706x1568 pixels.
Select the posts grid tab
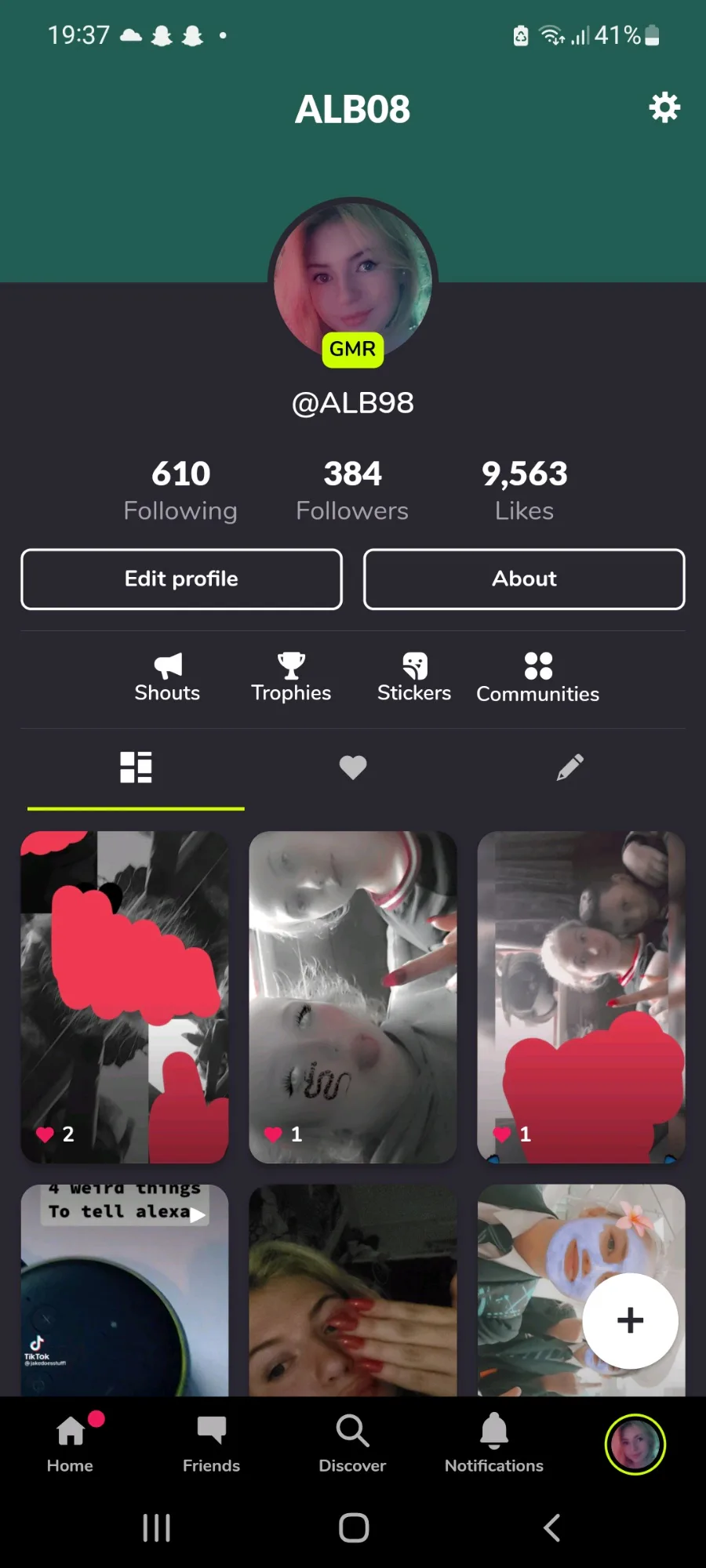pos(136,768)
